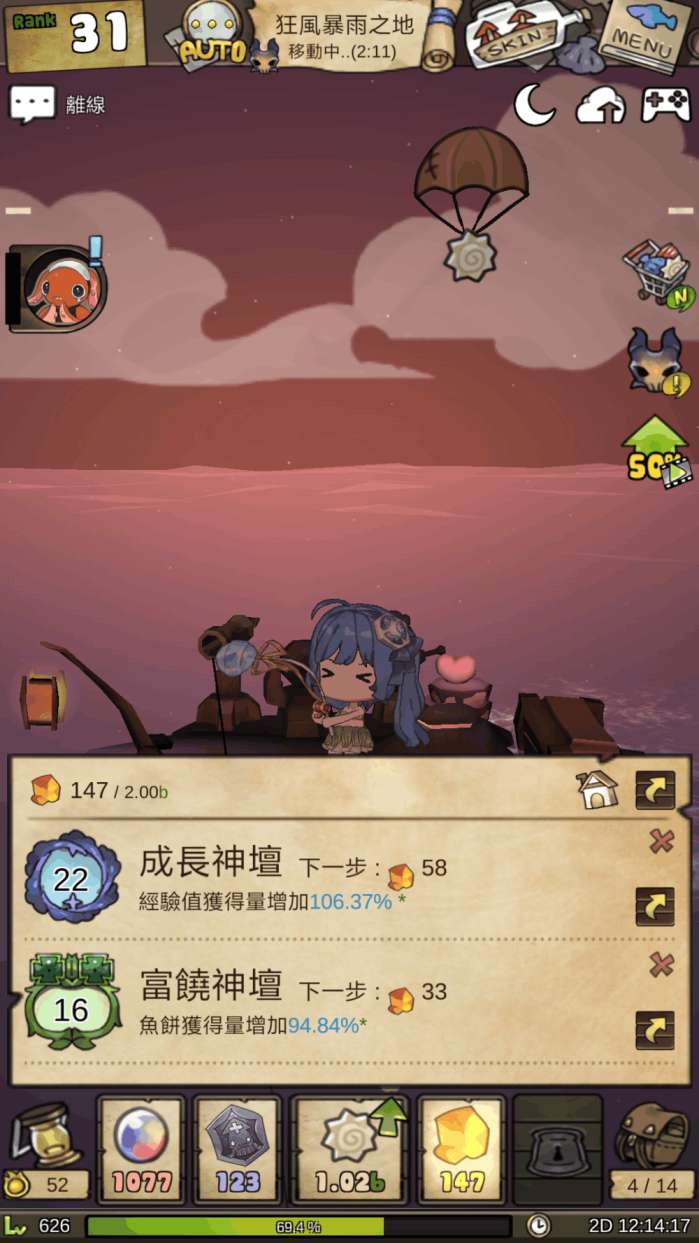
Task: Upgrade the 成長神壇 altar
Action: [x=655, y=907]
